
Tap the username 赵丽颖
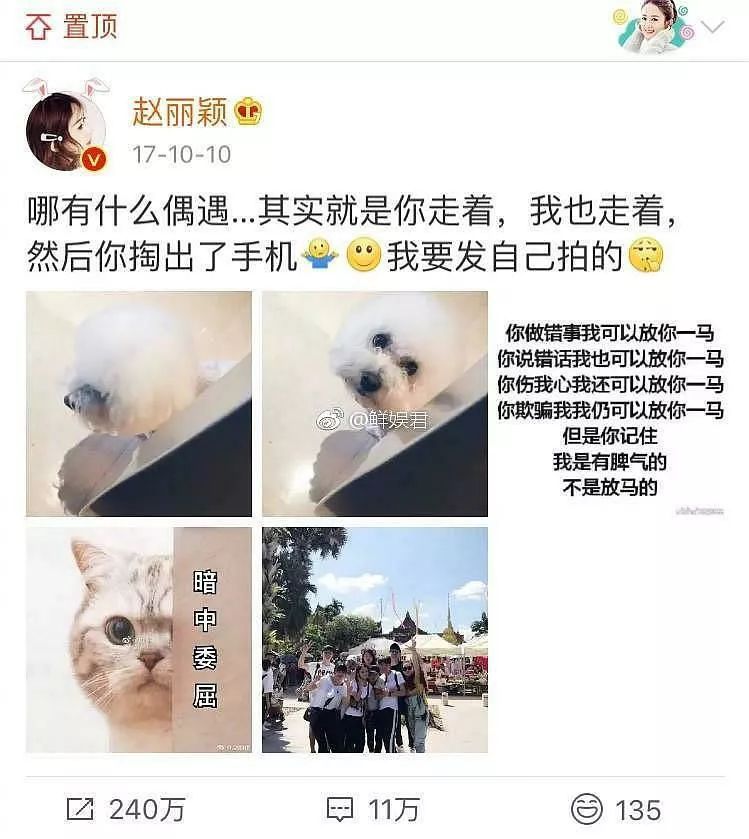click(178, 111)
